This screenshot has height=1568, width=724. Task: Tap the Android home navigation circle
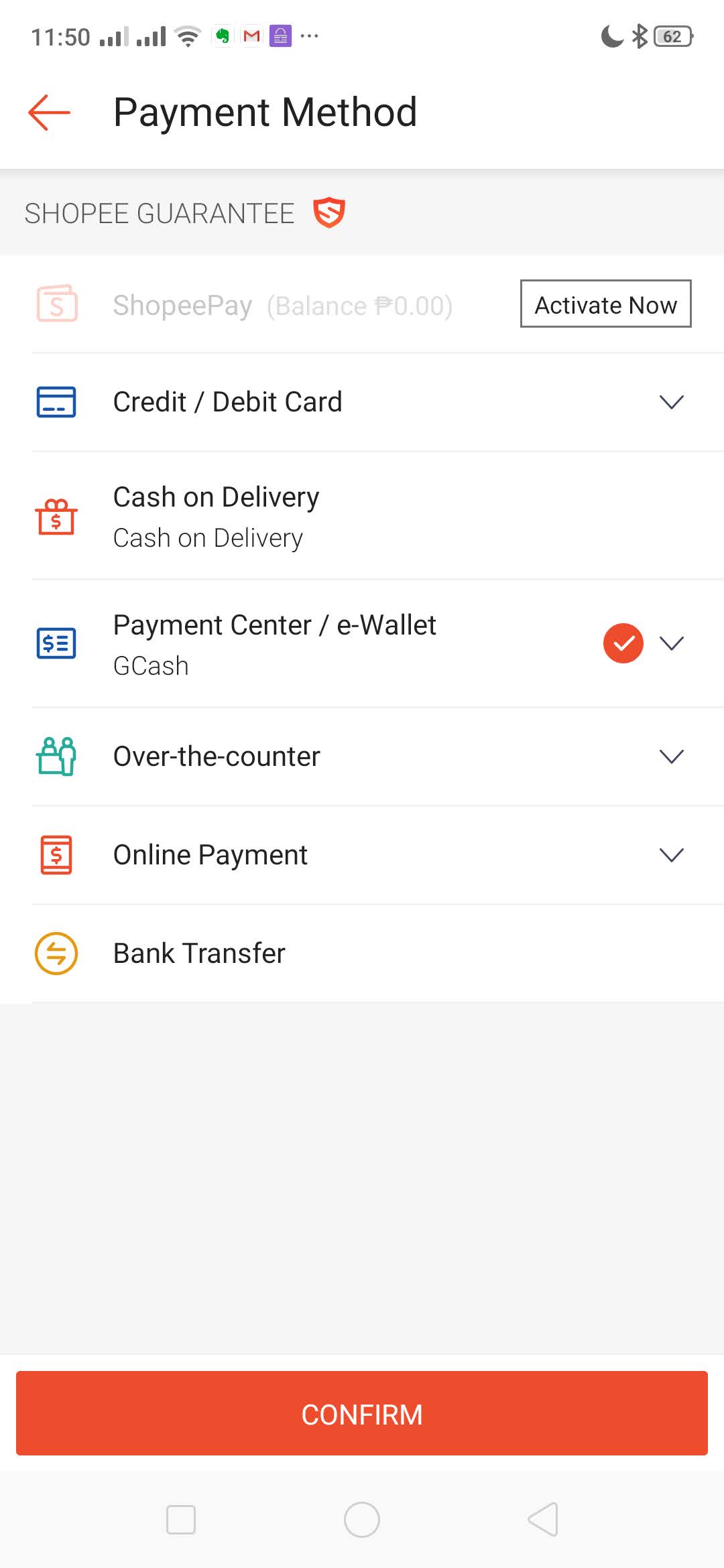pyautogui.click(x=362, y=1520)
